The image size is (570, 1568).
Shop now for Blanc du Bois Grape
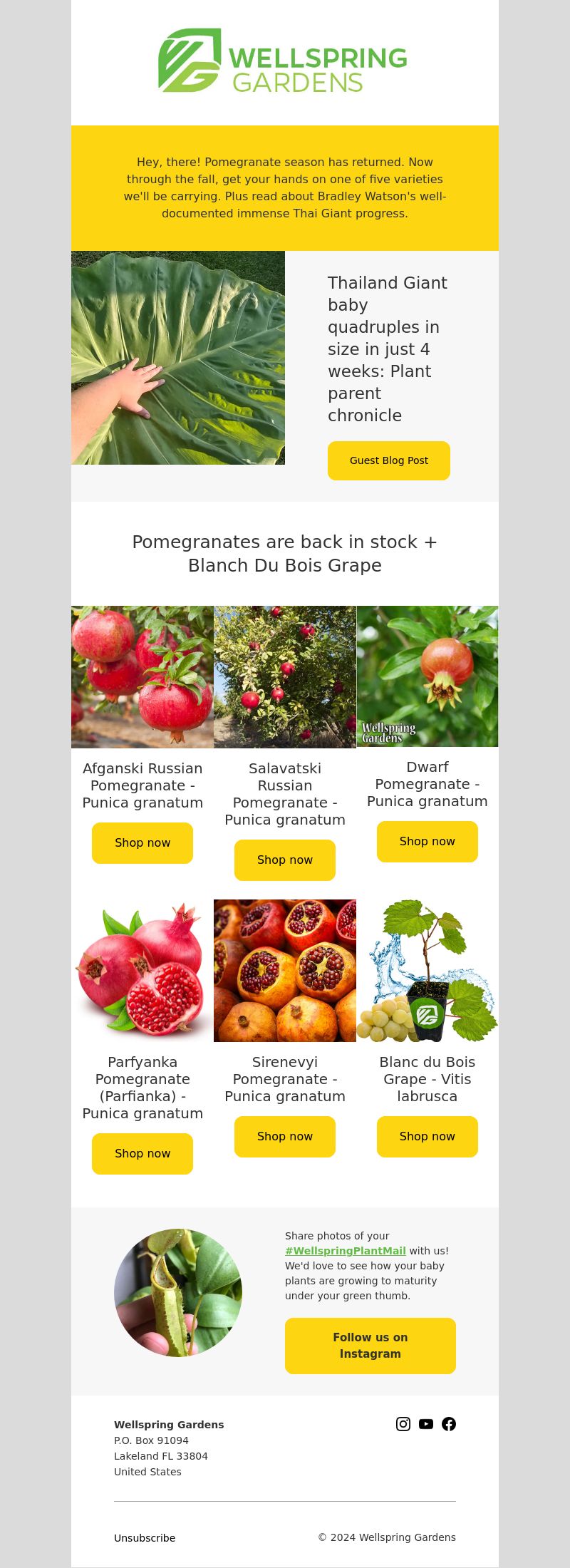pos(427,1136)
